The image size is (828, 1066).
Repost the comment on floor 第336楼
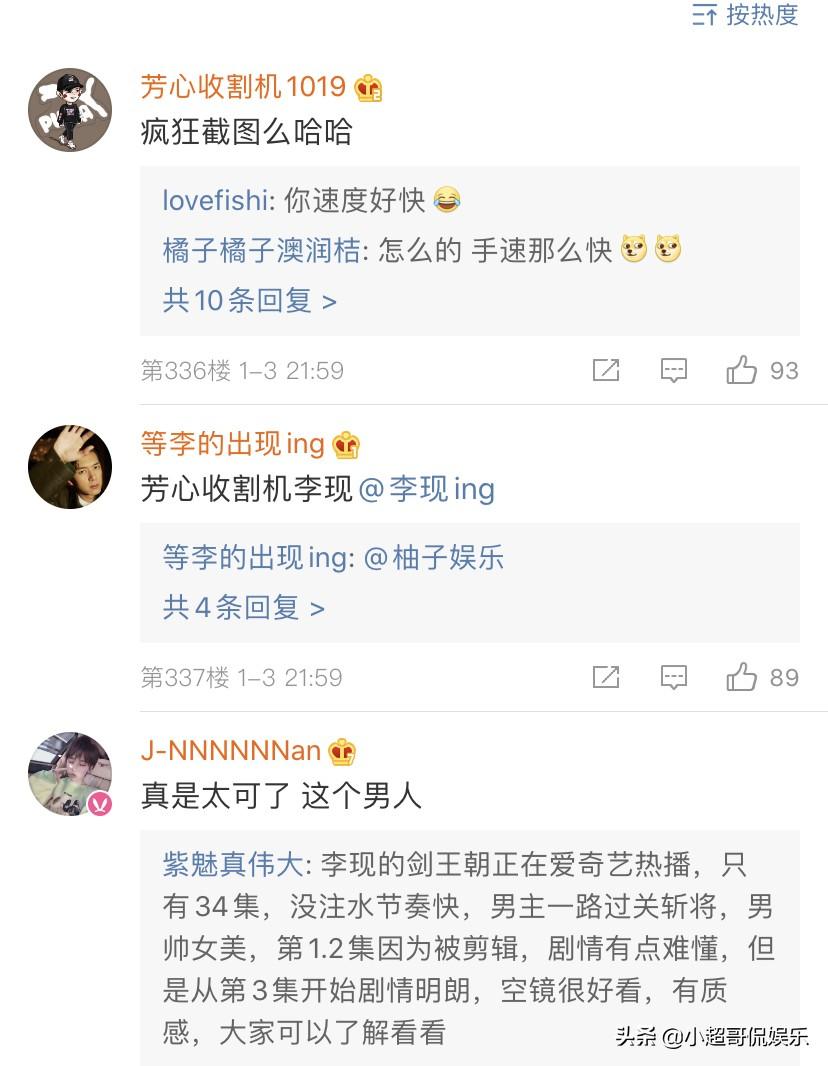(606, 370)
